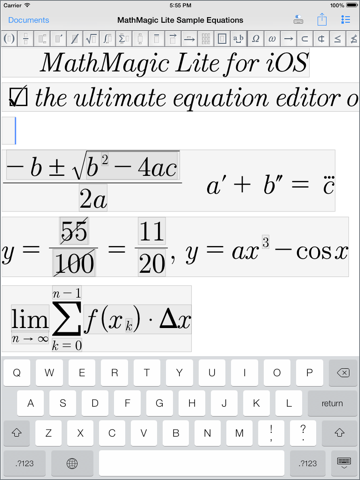
Task: Insert a fraction template
Action: (26, 39)
